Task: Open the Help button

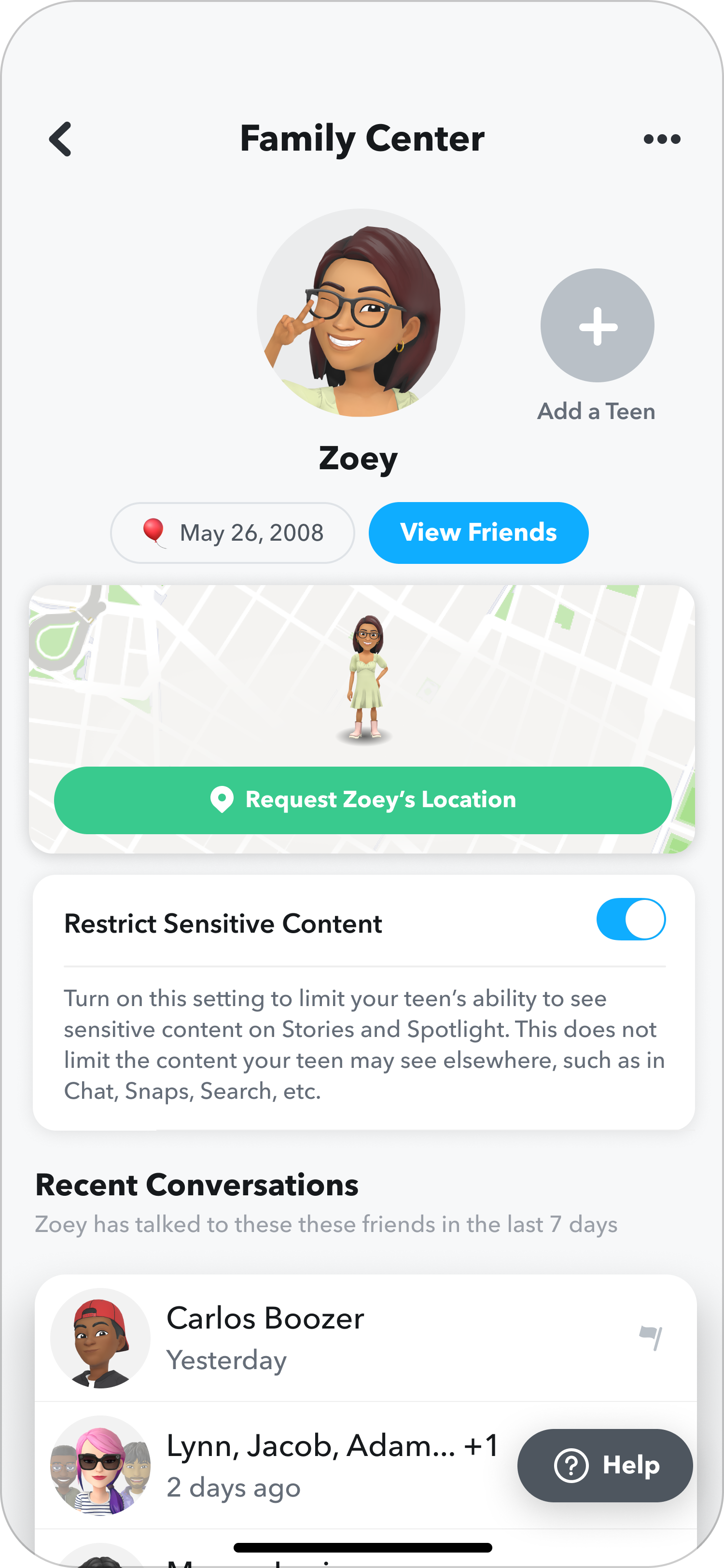Action: tap(605, 1465)
